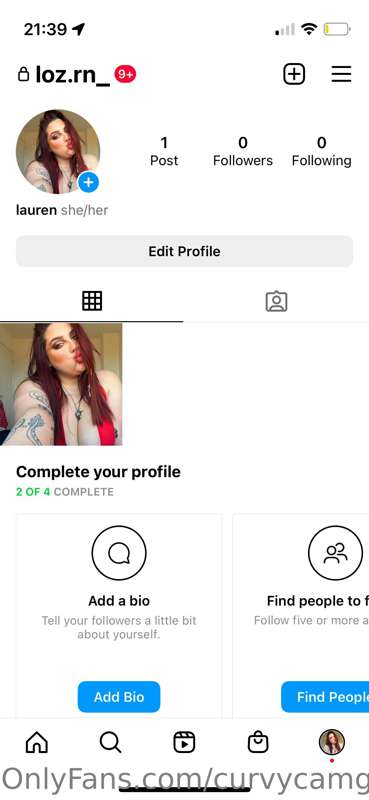The width and height of the screenshot is (369, 800).
Task: Tap the Edit Profile button
Action: tap(184, 251)
